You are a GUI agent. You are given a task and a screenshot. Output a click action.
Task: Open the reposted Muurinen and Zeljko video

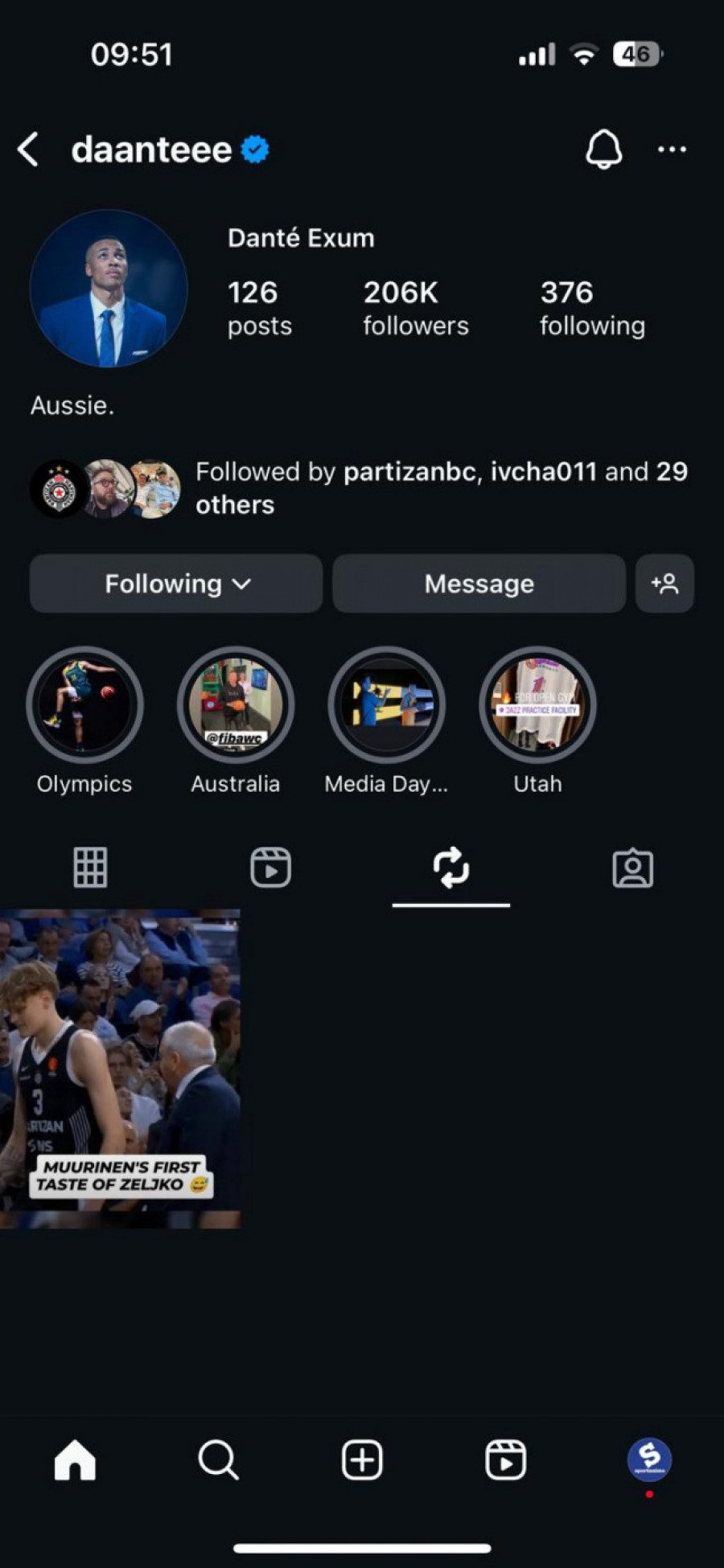(120, 1068)
